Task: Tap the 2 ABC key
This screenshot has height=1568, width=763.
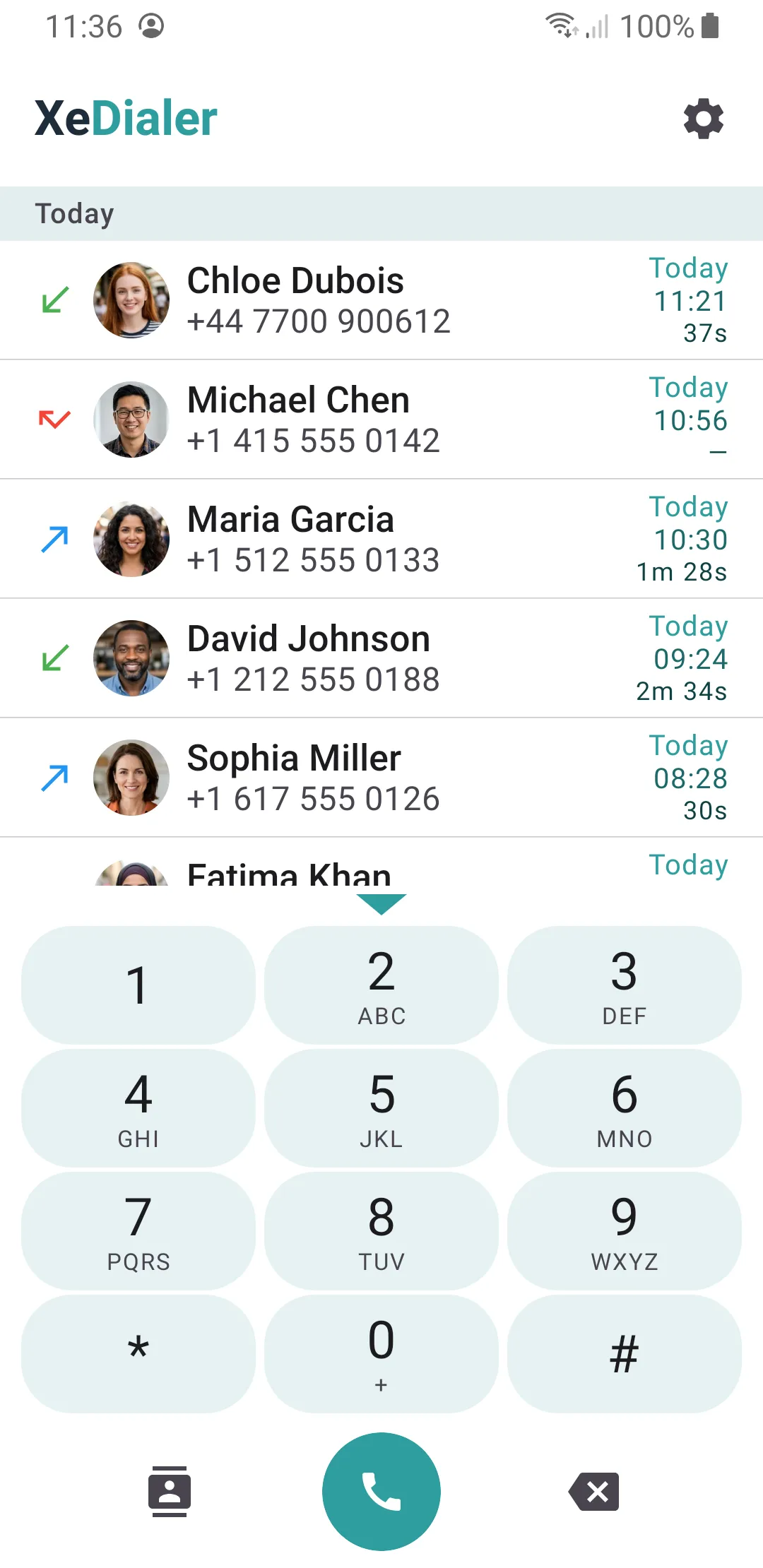Action: point(381,985)
